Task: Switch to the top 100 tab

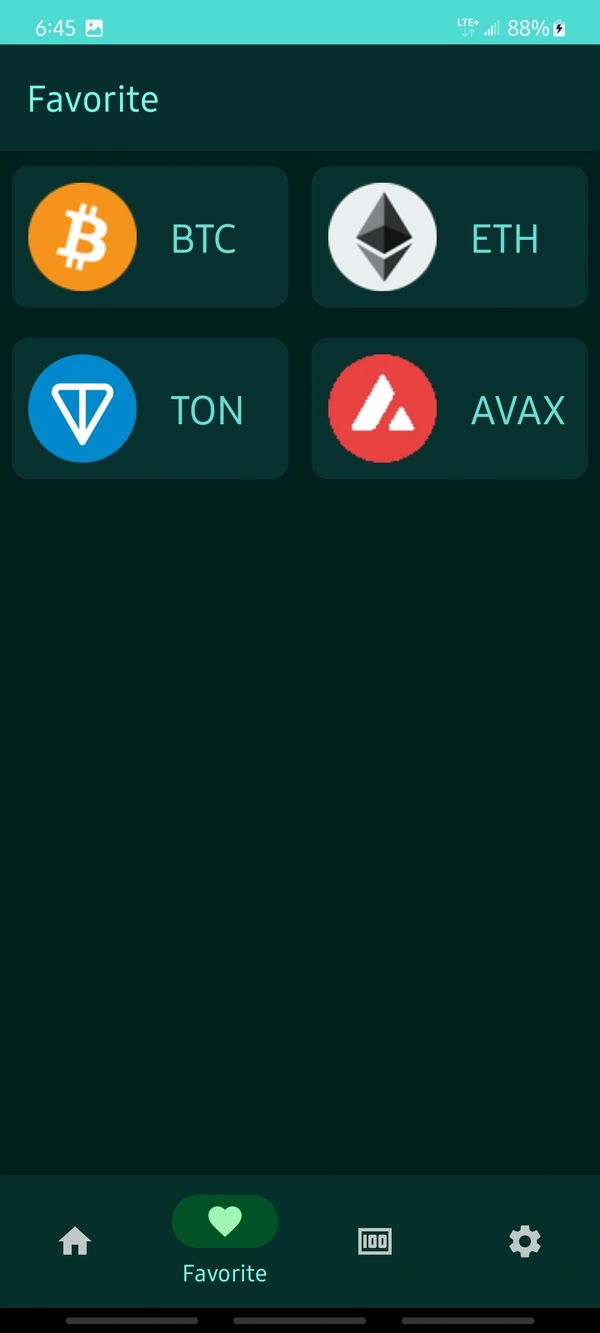Action: 375,1241
